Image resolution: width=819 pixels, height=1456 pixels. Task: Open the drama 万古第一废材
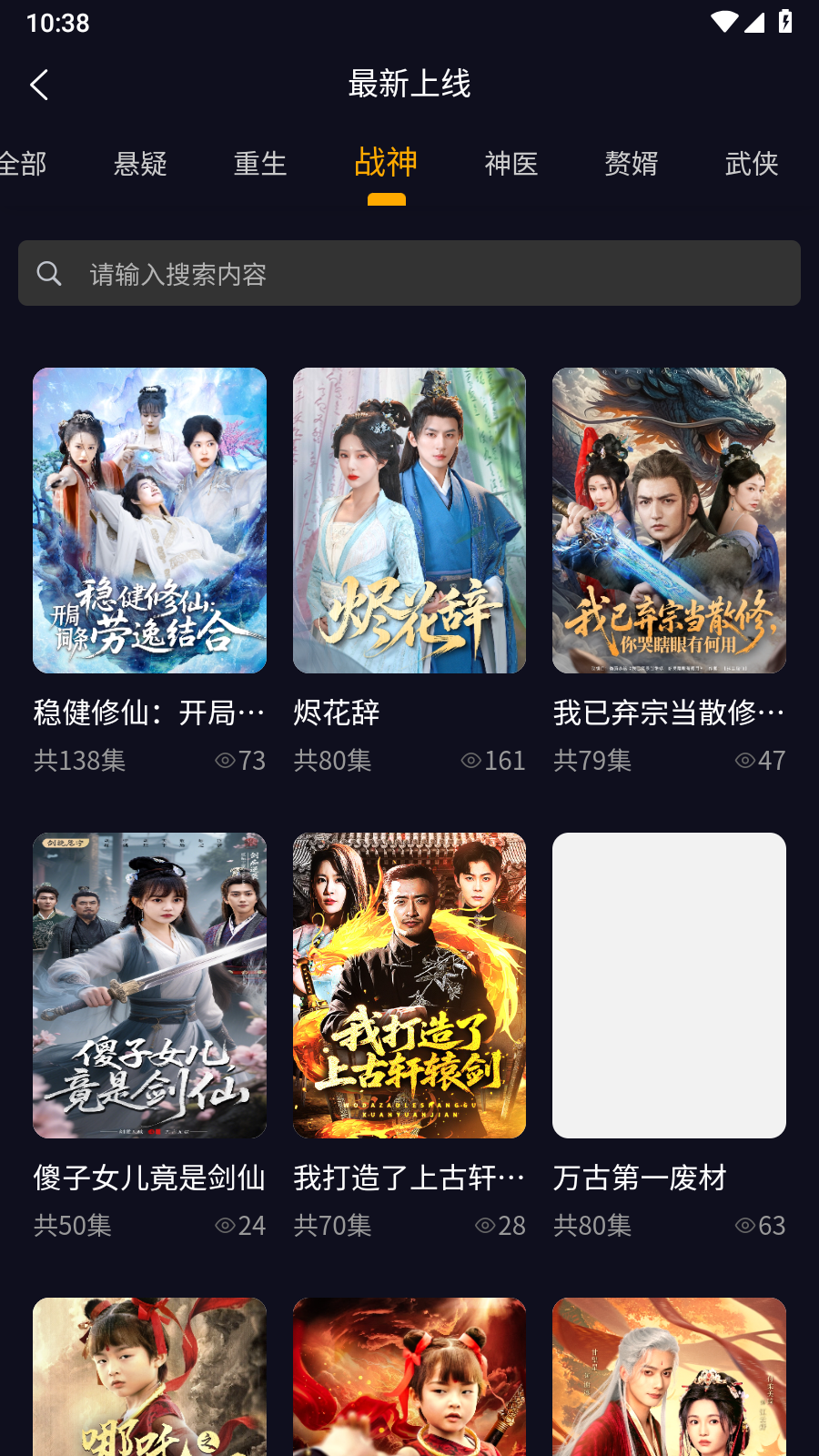(669, 986)
